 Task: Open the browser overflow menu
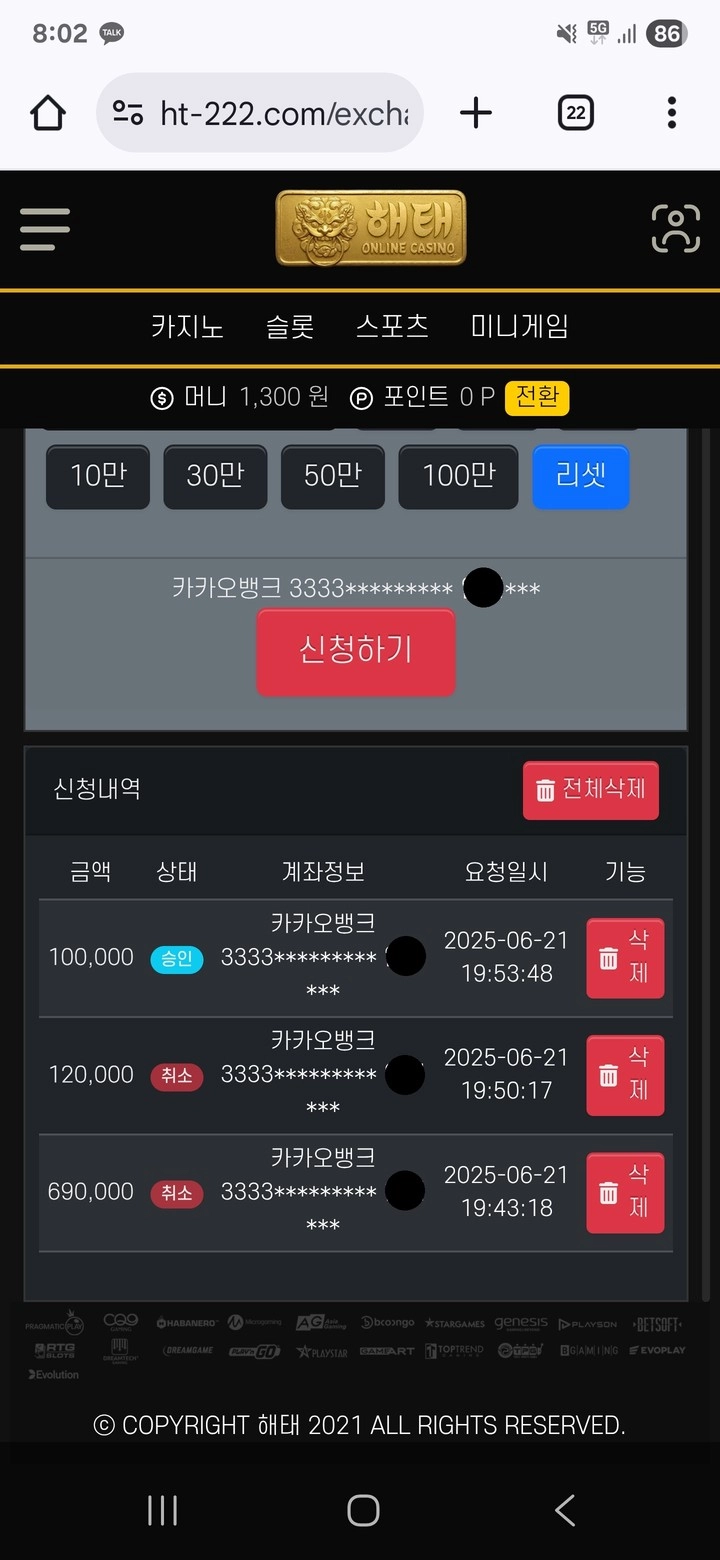671,113
